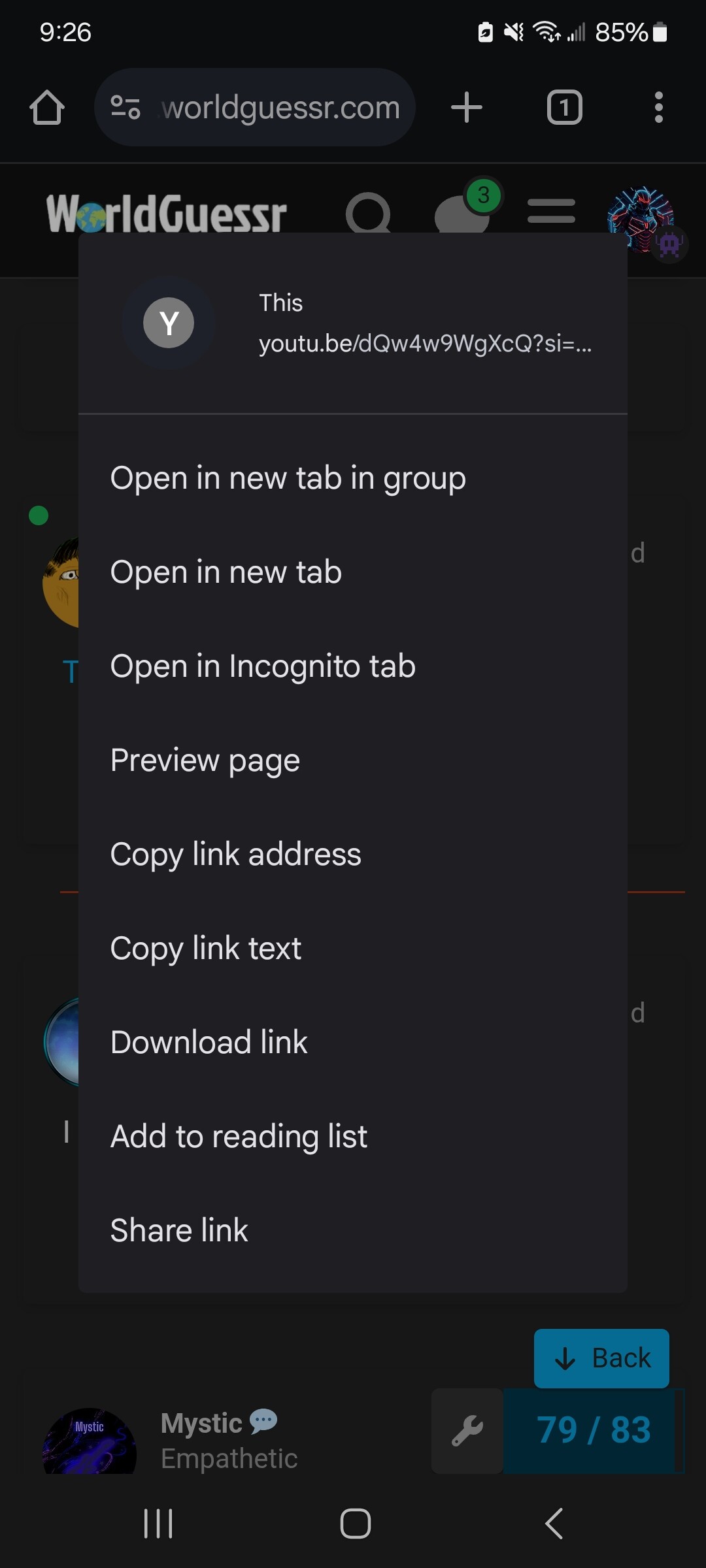
Task: Tap the worldguessr.com address bar
Action: click(255, 107)
